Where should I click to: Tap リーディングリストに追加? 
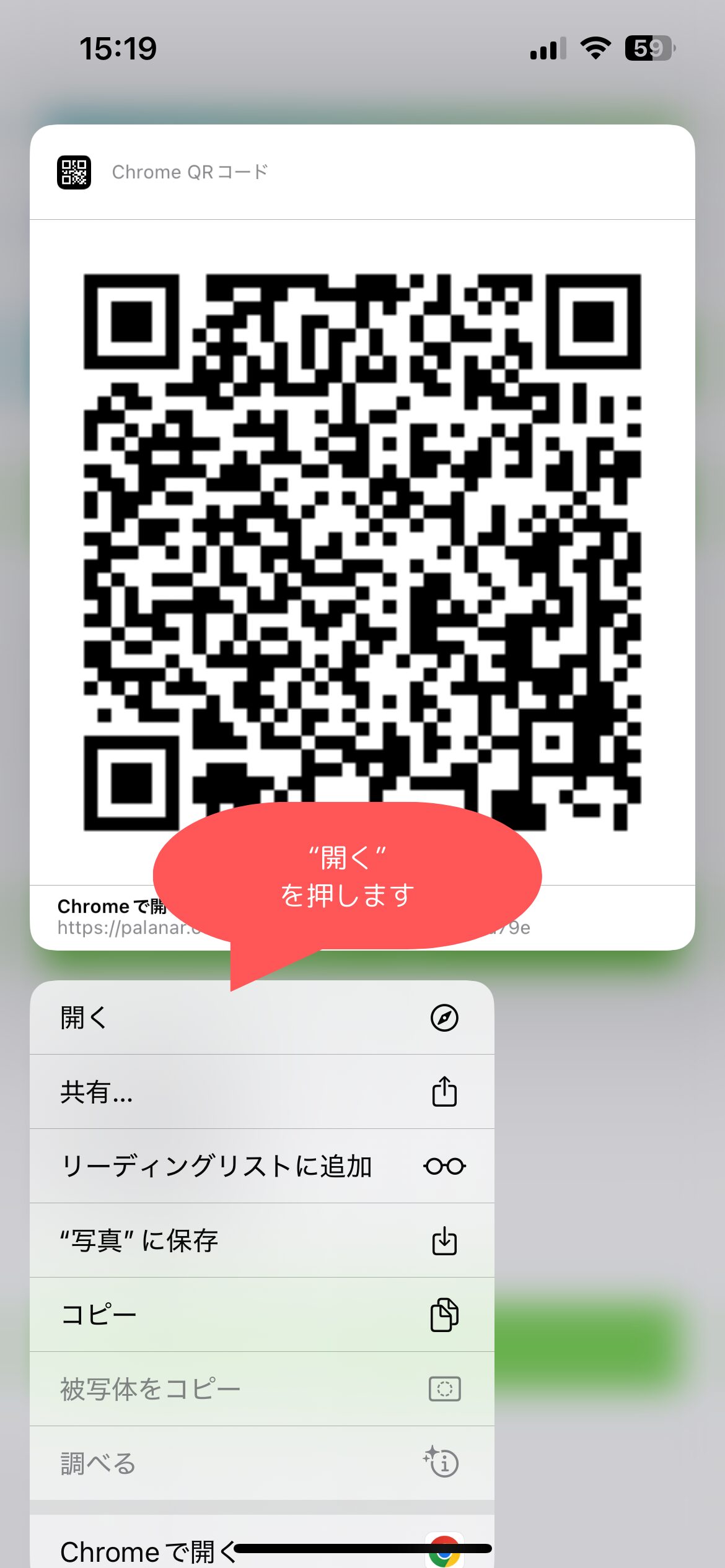coord(261,1166)
